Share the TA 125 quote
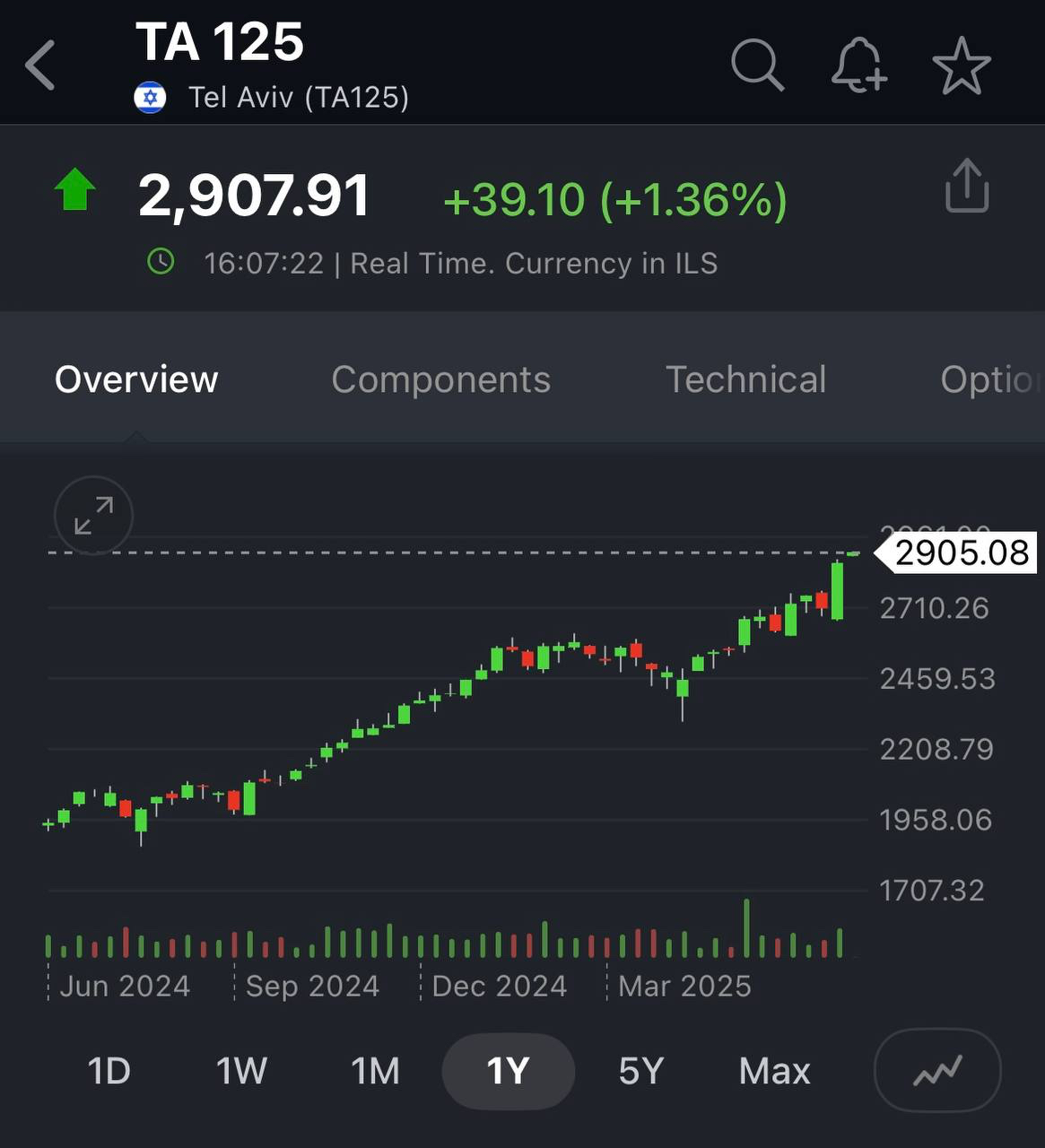Screen dimensions: 1045x1148 966,187
